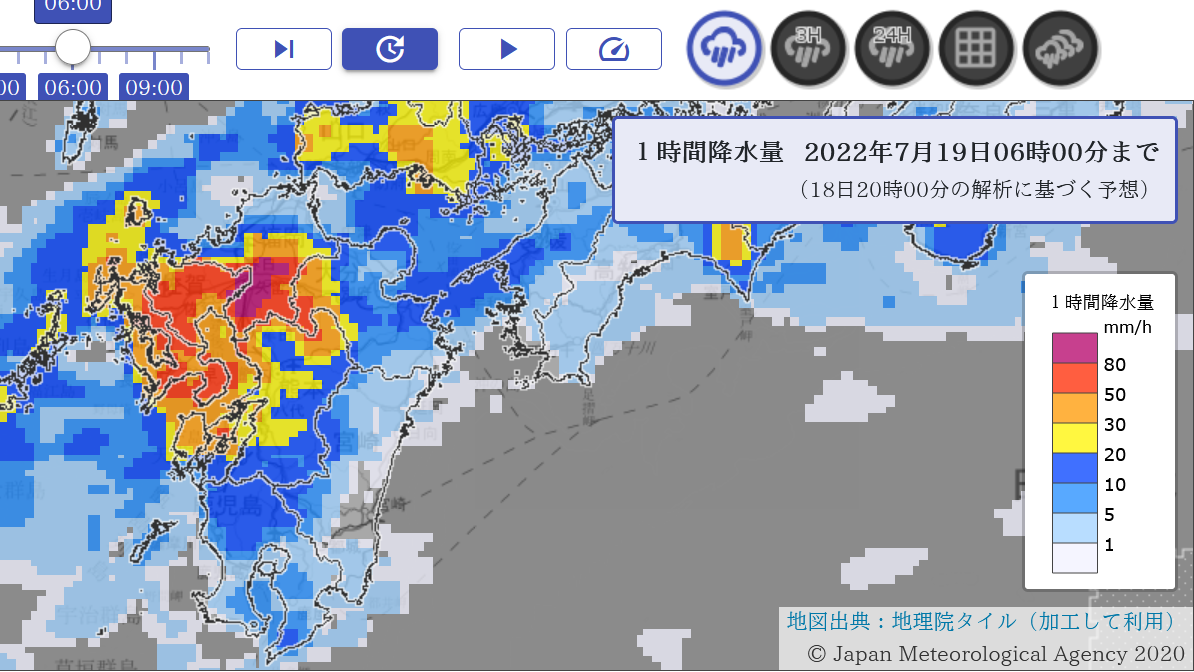Tap the 06:00 label under the slider
This screenshot has height=672, width=1194.
point(73,88)
